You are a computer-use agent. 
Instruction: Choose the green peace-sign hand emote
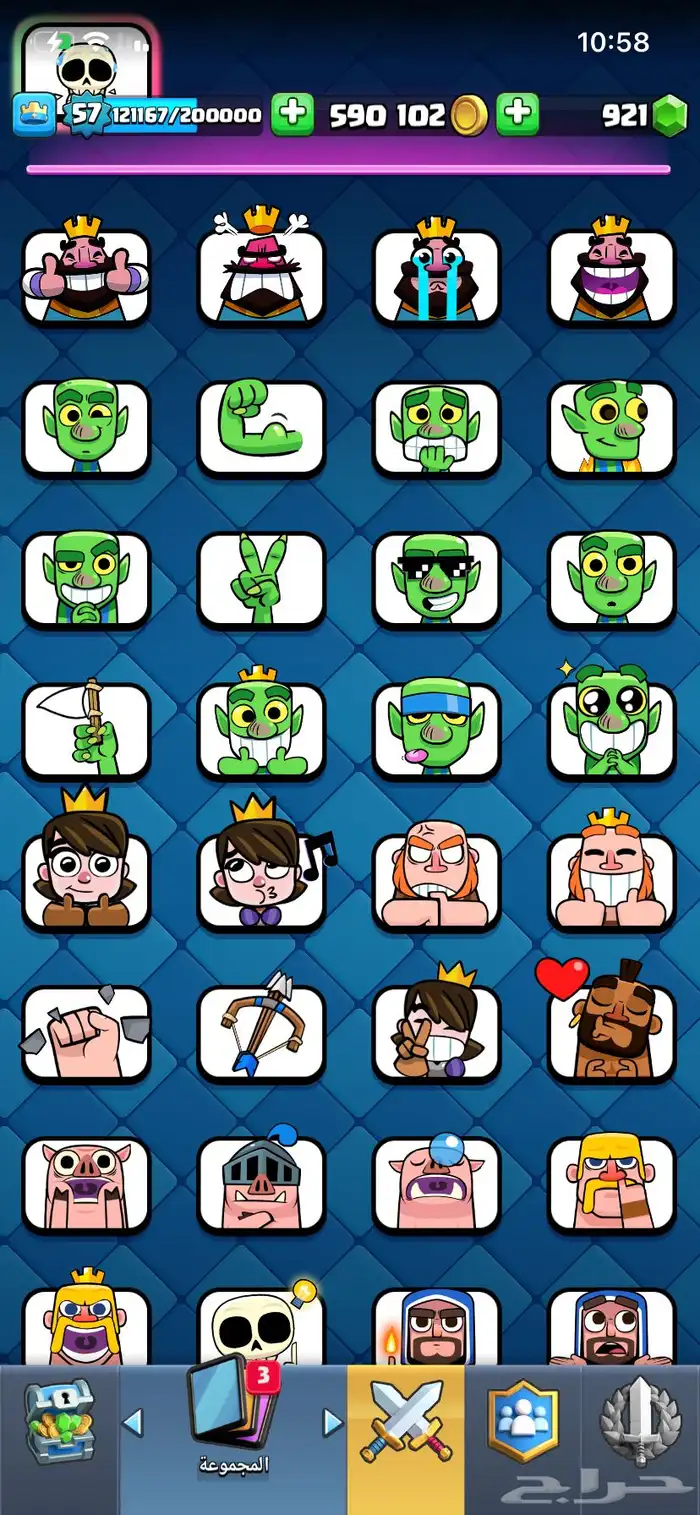(x=261, y=579)
